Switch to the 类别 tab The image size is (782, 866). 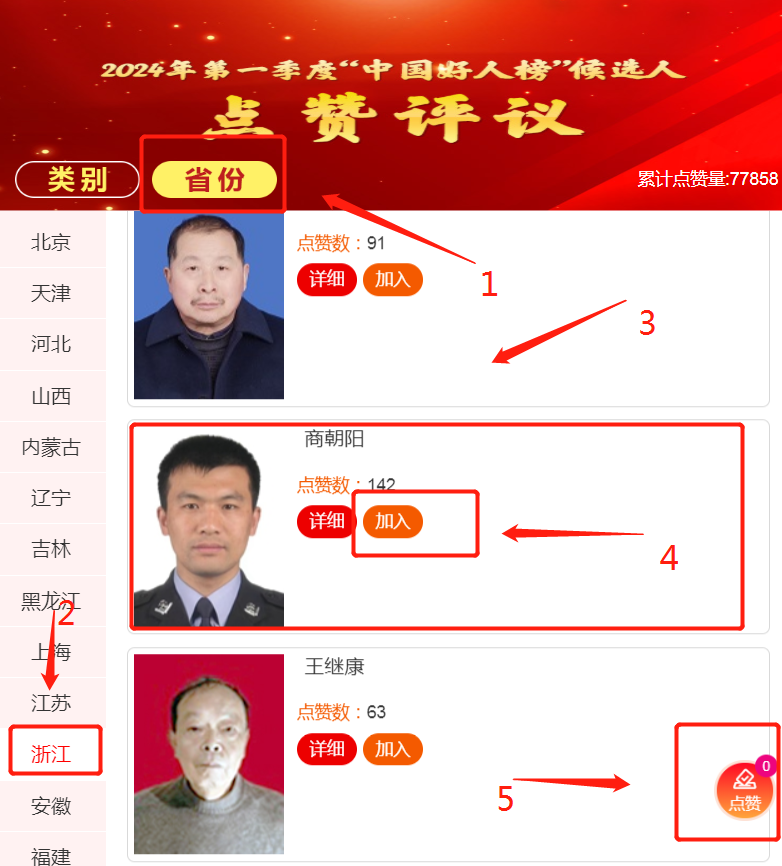pos(77,180)
